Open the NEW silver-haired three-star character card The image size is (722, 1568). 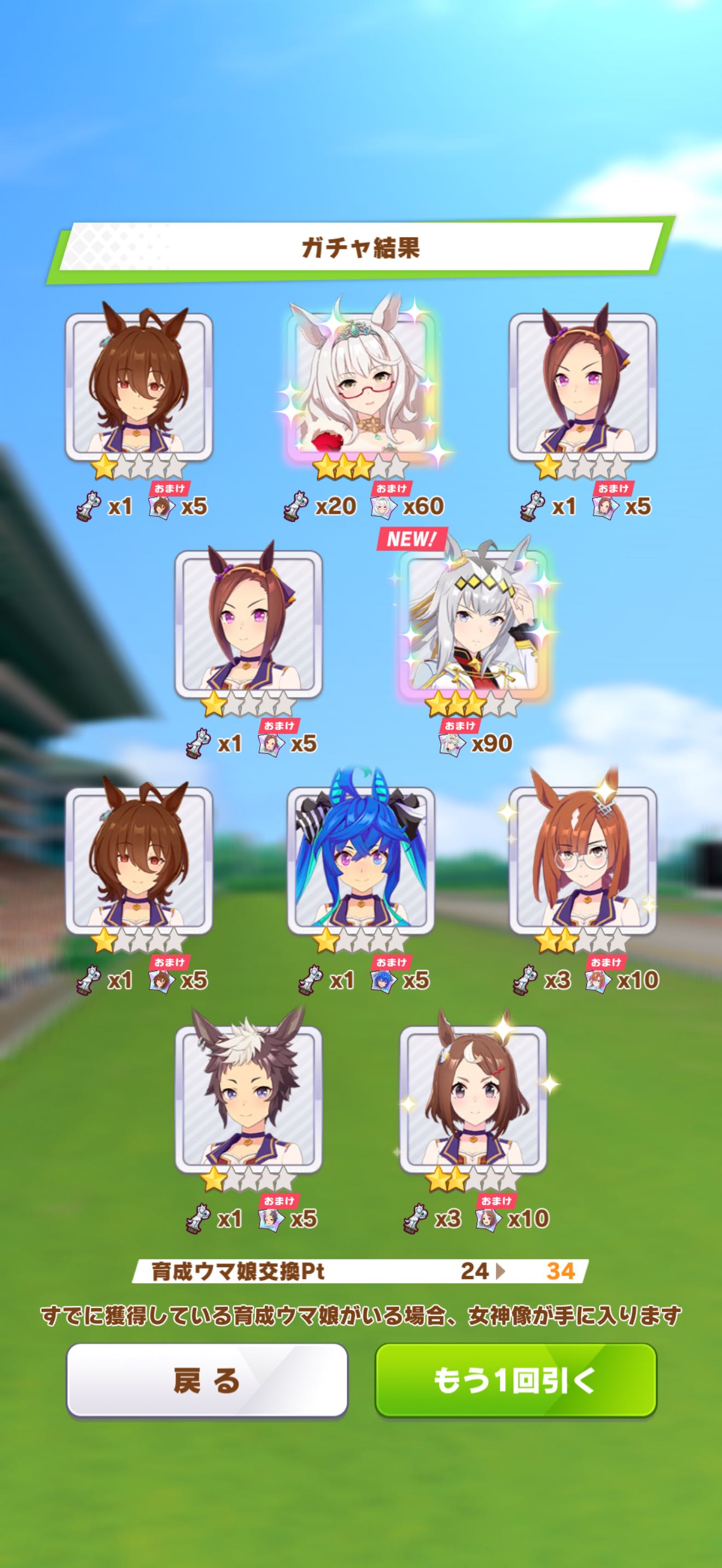474,624
